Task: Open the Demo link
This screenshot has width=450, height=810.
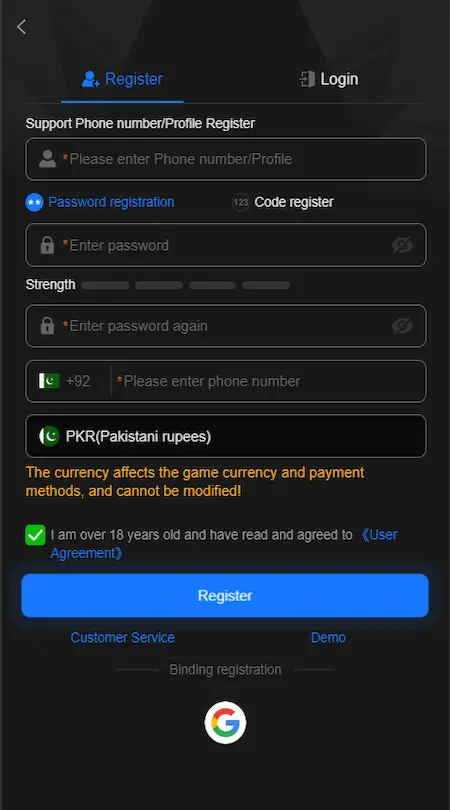Action: 328,637
